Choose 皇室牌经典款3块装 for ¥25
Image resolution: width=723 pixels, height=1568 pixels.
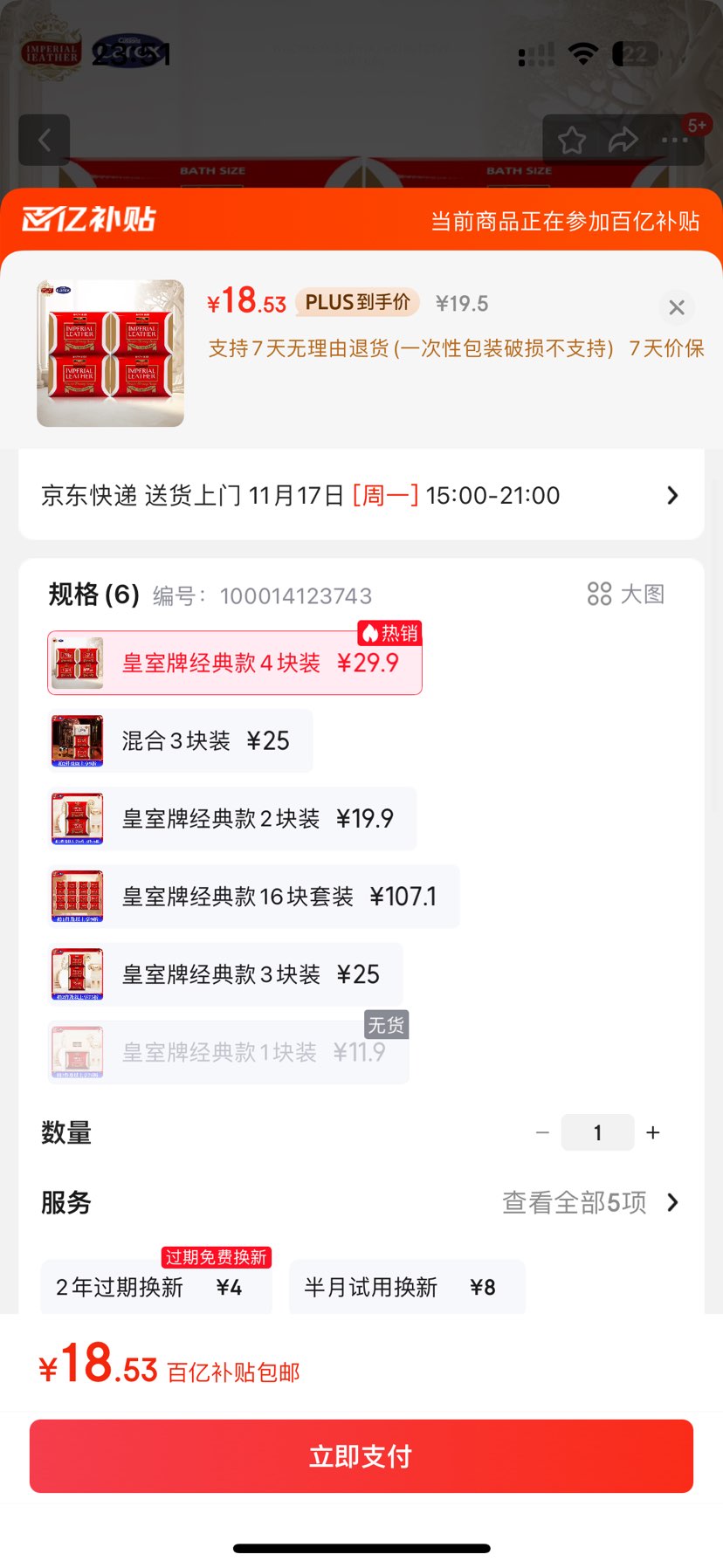225,974
